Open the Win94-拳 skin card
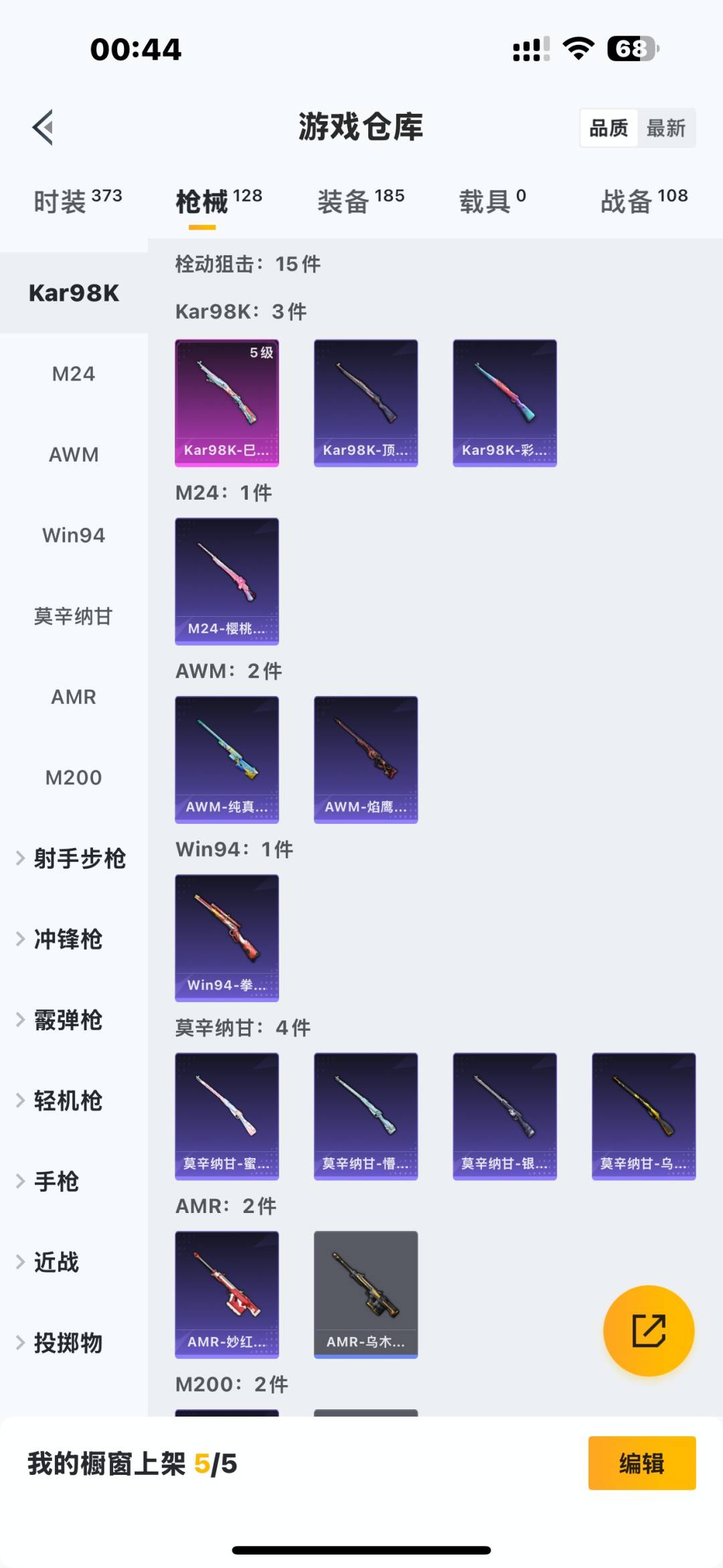Viewport: 723px width, 1568px height. coord(227,938)
